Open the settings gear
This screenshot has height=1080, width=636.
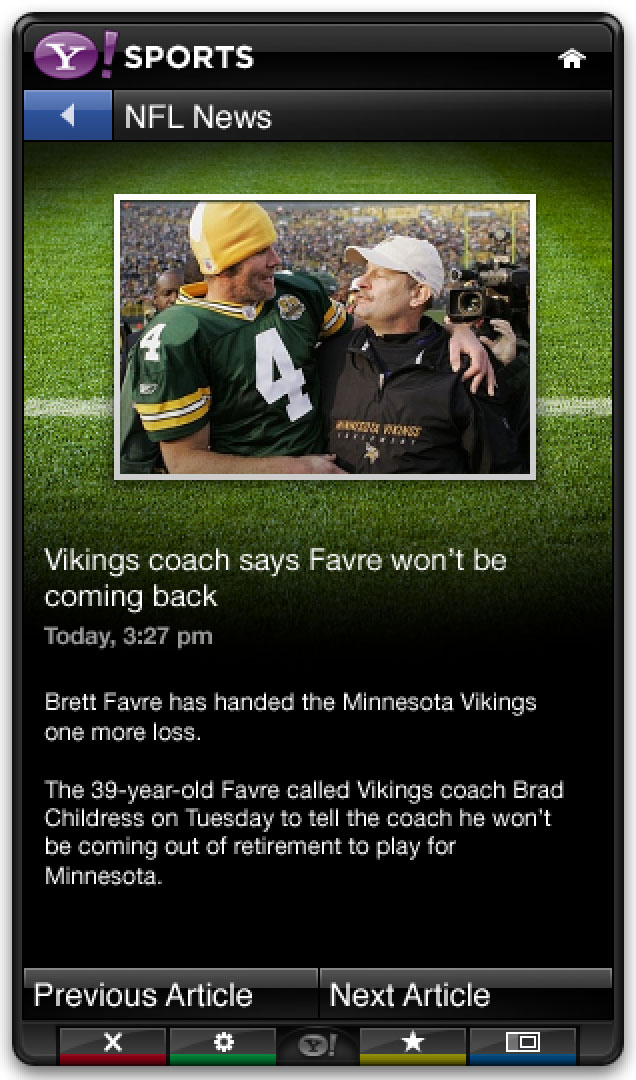[224, 1043]
